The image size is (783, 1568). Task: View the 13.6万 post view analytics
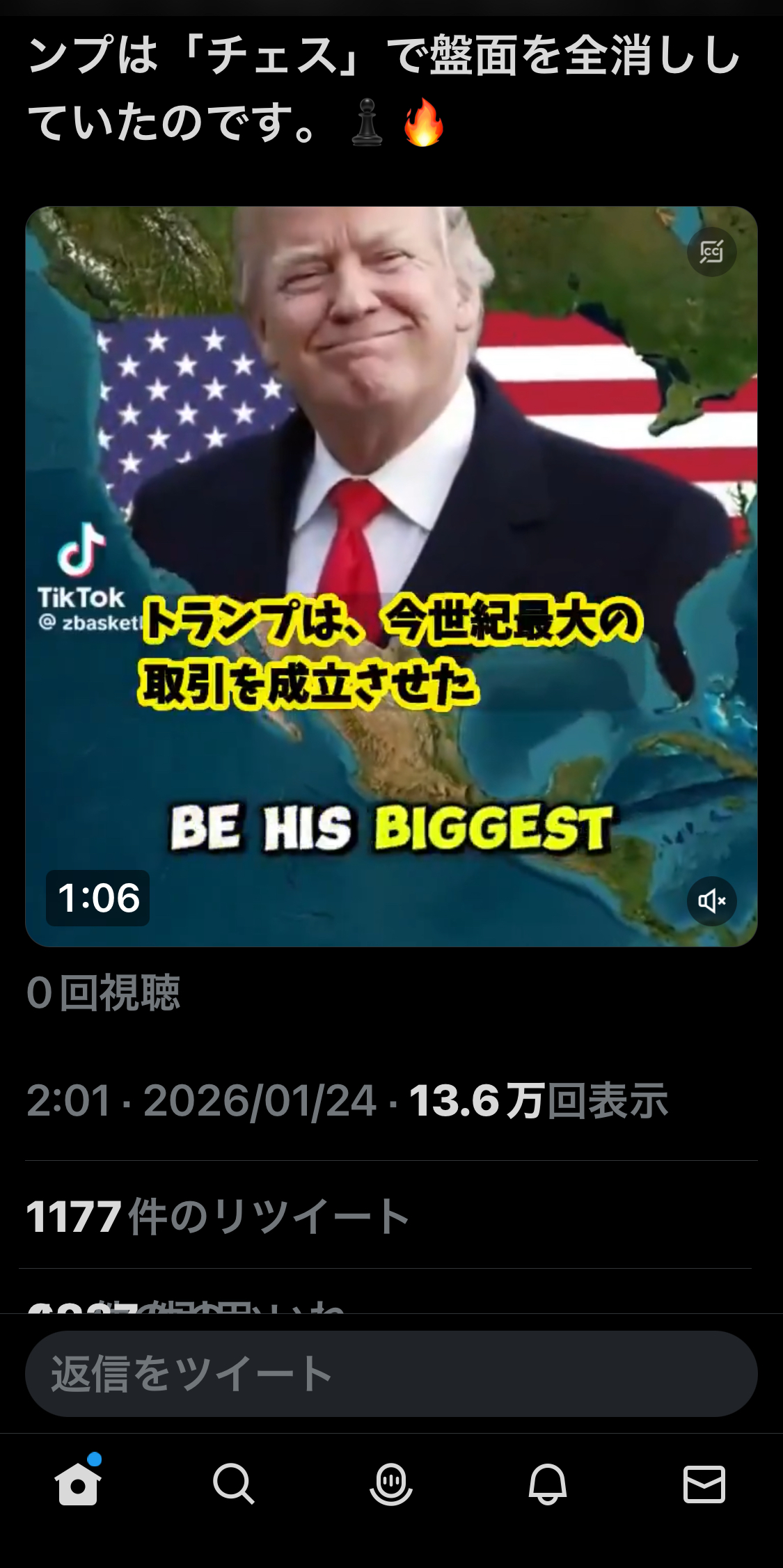tap(537, 1101)
